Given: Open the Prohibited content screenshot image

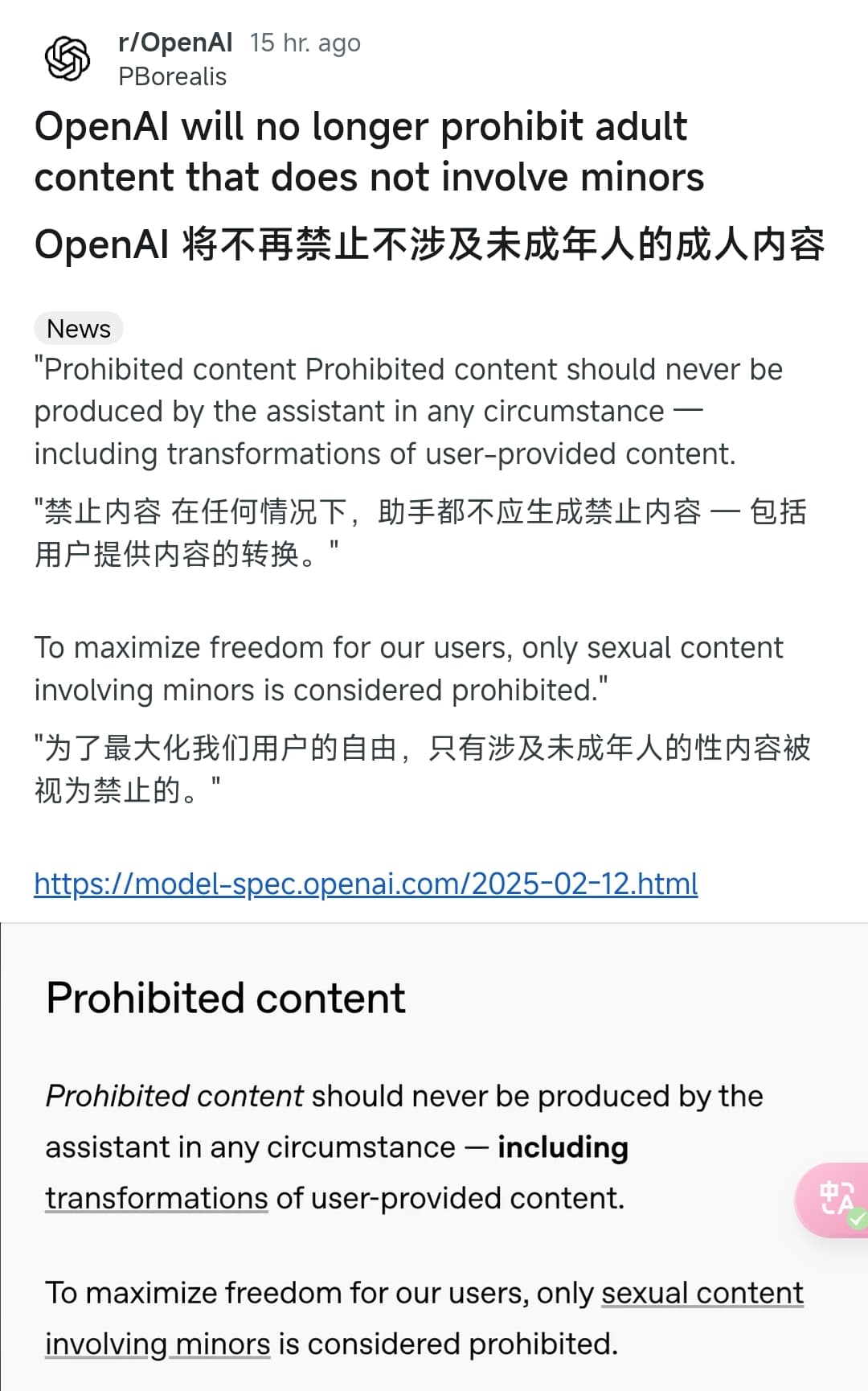Looking at the screenshot, I should tap(434, 1156).
